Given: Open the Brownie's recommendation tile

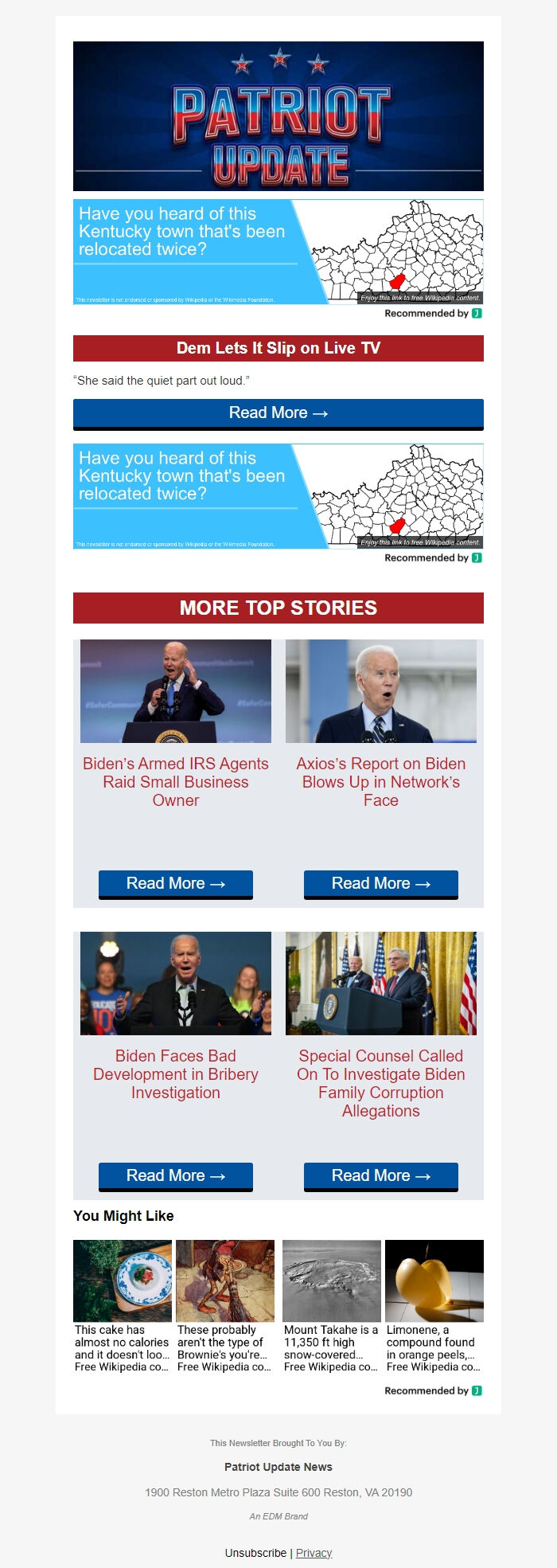Looking at the screenshot, I should coord(224,1306).
